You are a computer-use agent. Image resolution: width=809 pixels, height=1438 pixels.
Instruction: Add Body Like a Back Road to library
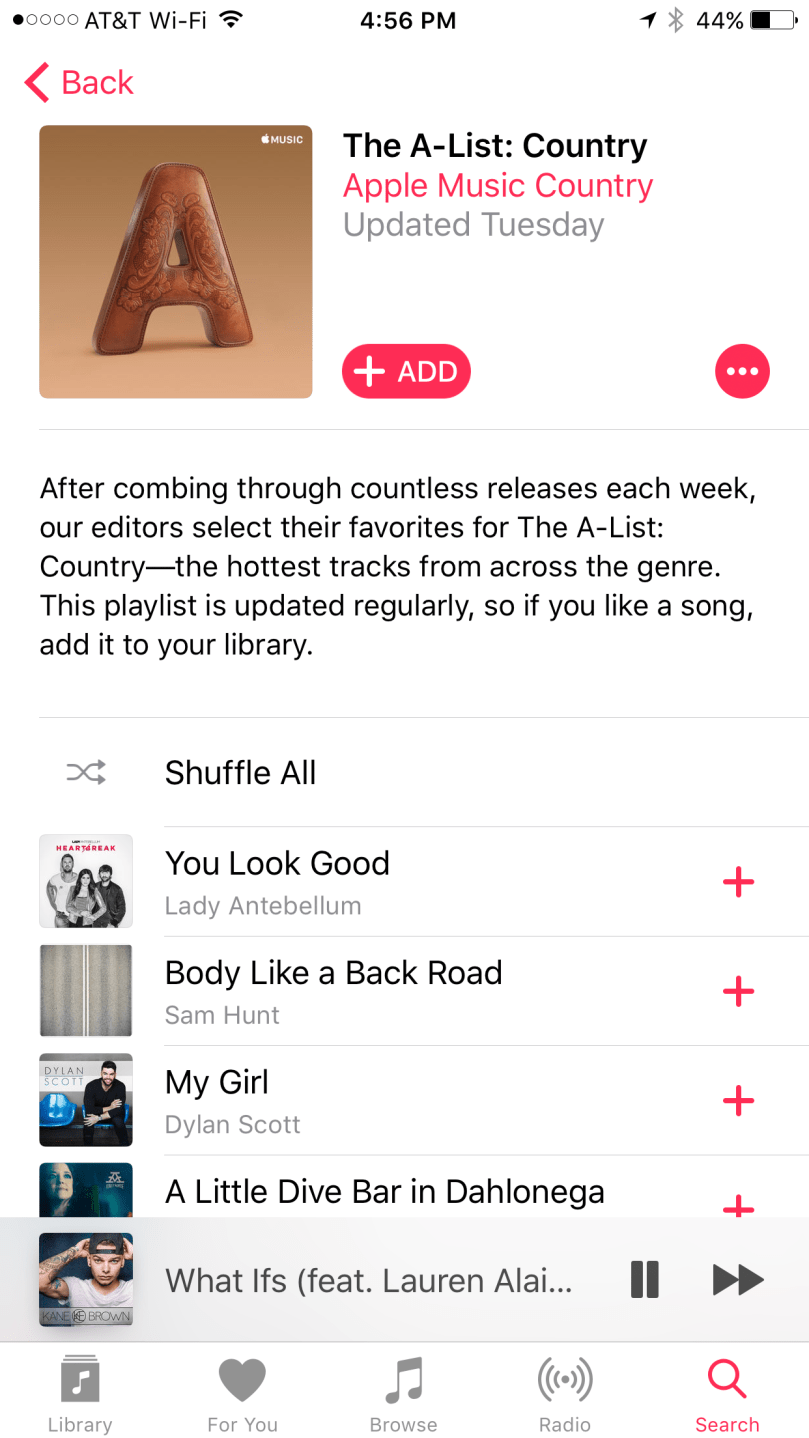click(738, 991)
